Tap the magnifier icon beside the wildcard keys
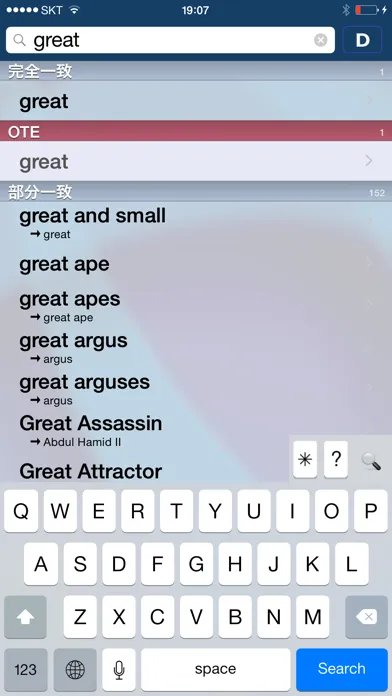This screenshot has height=696, width=392. [370, 461]
